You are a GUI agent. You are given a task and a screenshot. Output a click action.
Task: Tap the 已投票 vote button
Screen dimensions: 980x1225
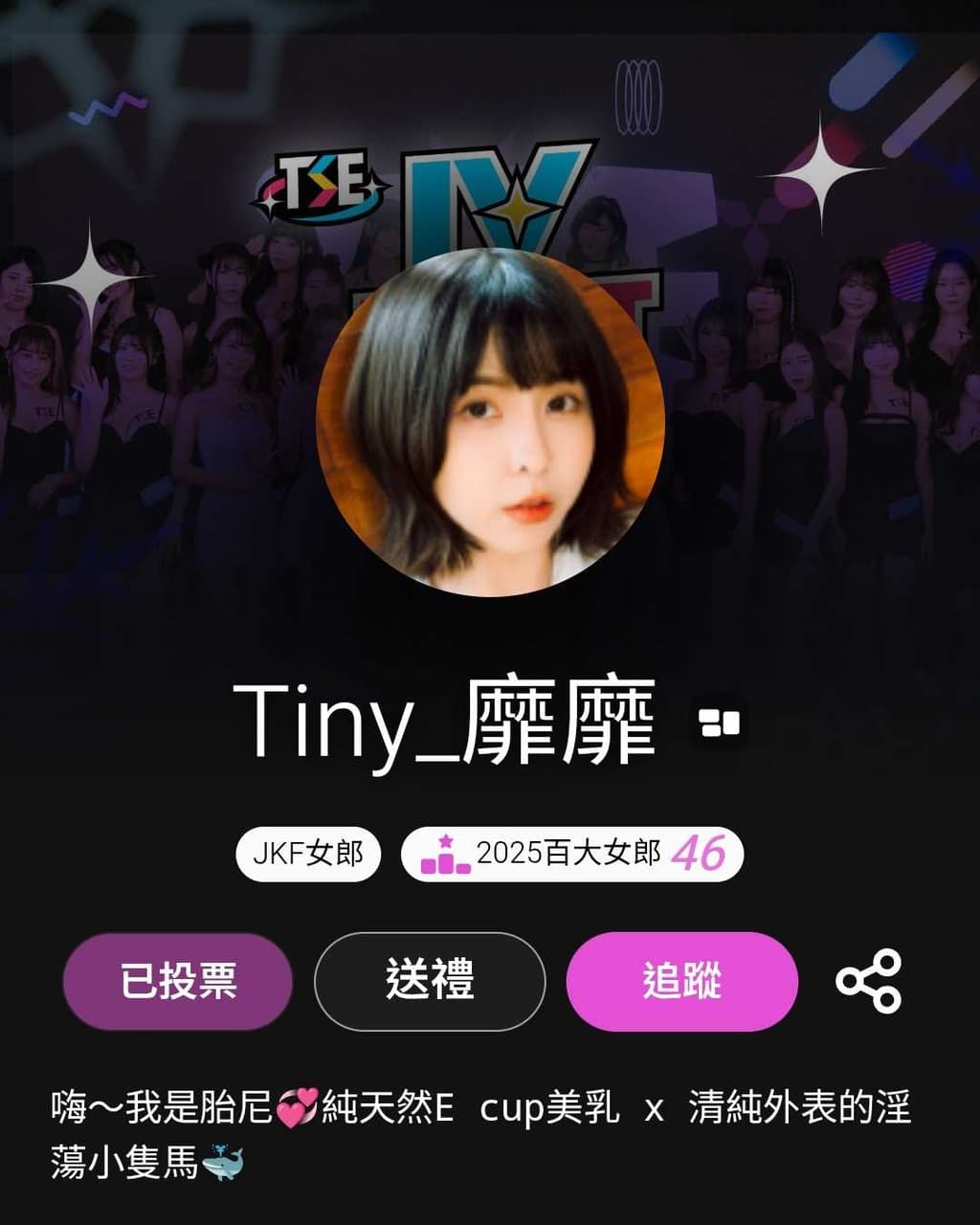(x=178, y=982)
